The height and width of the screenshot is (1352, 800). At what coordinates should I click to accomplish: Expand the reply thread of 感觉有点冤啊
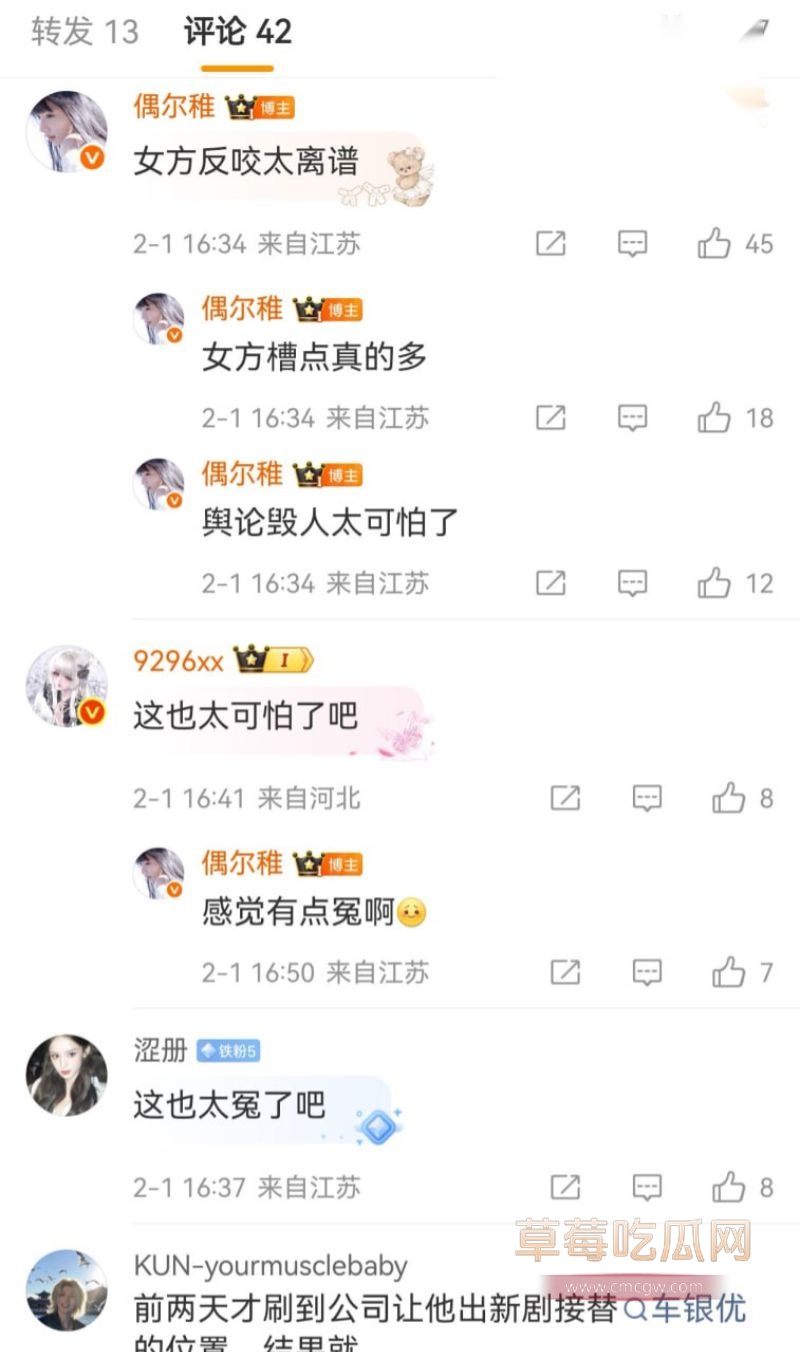(649, 971)
